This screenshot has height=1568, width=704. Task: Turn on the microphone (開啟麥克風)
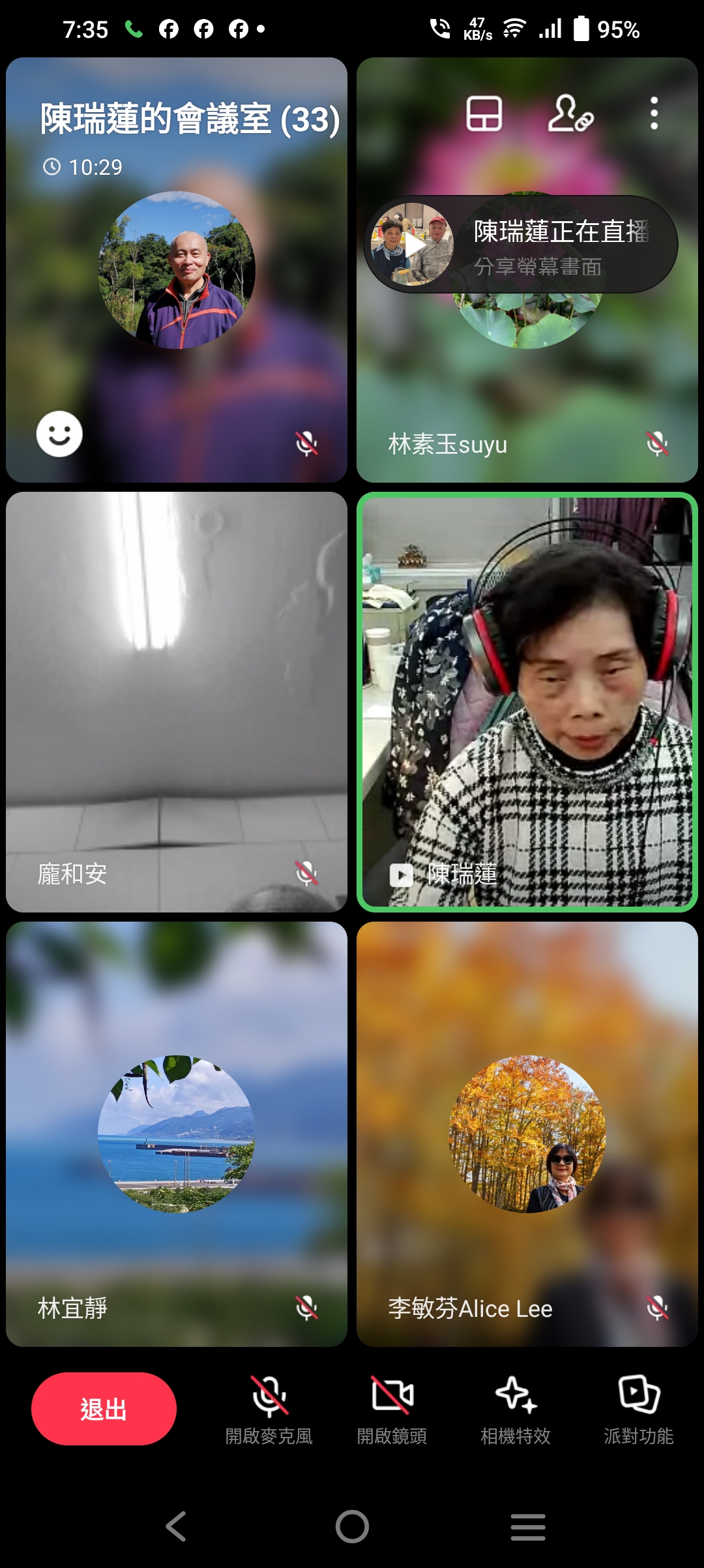[269, 1408]
